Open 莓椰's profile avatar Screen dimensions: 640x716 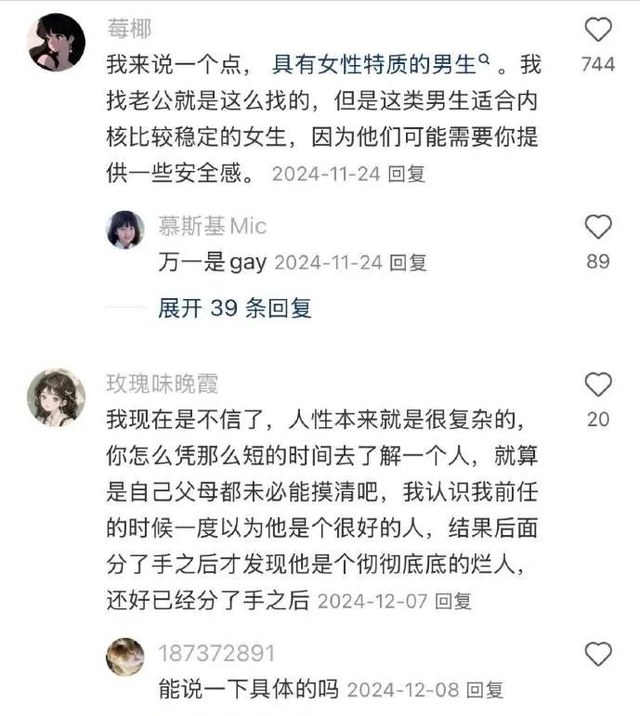click(54, 44)
